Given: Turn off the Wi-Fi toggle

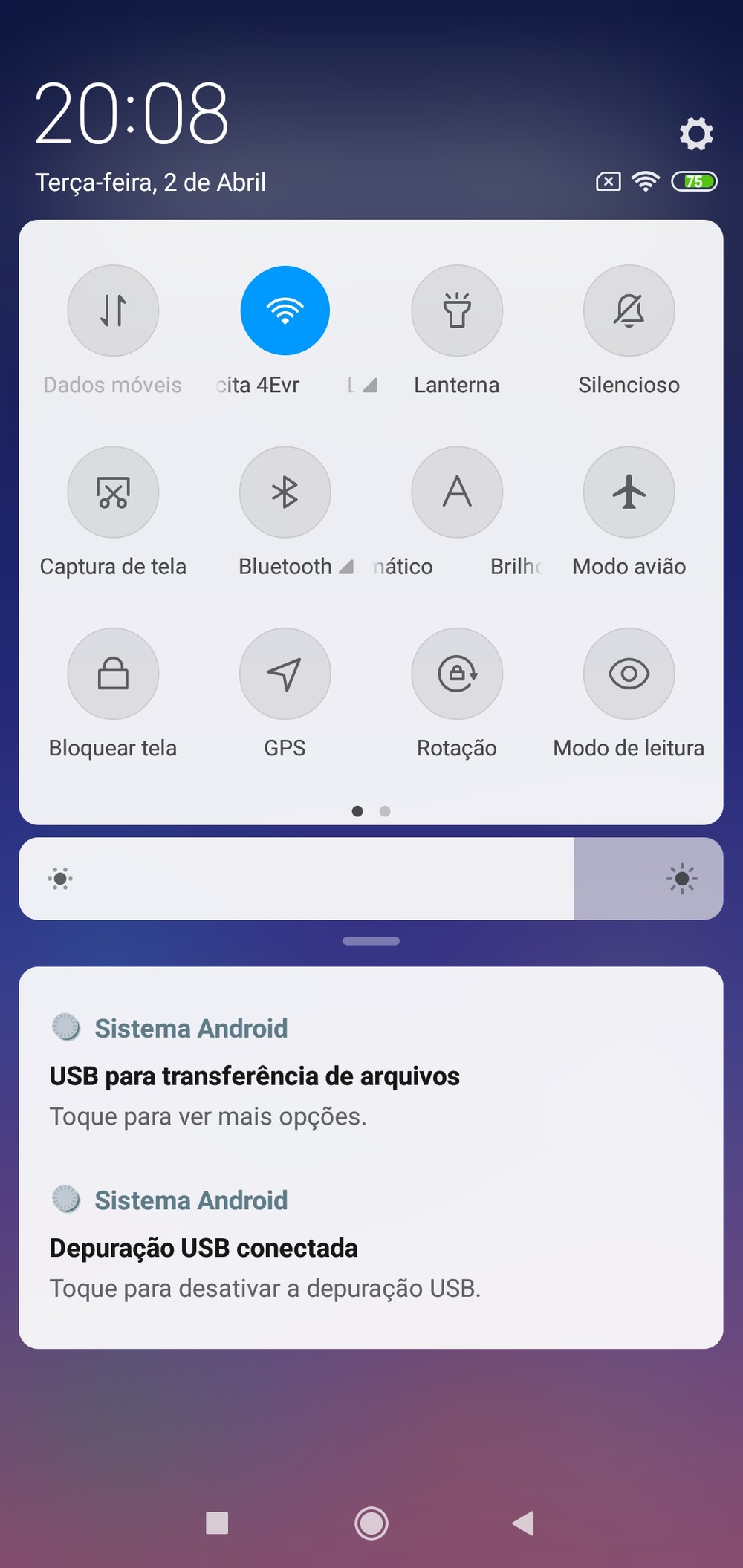Looking at the screenshot, I should (x=285, y=310).
